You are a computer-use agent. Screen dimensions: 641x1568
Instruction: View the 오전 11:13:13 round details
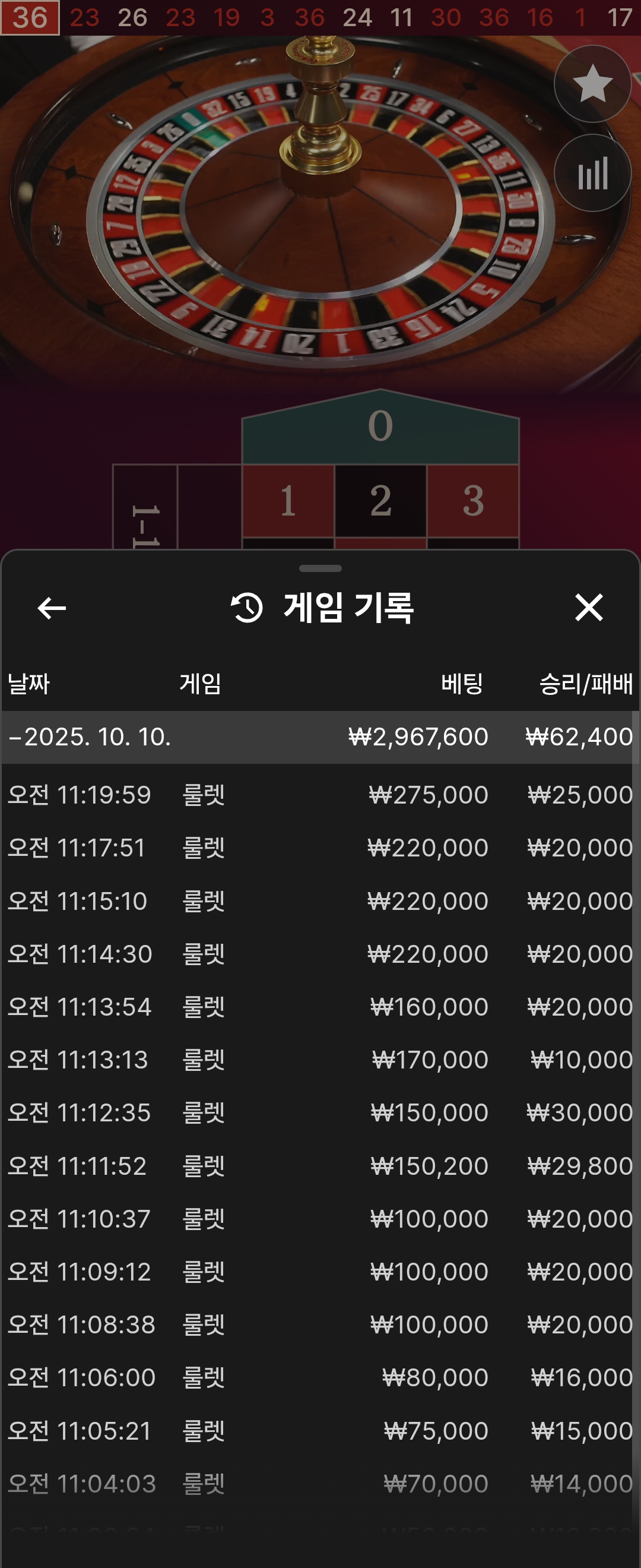point(320,1060)
